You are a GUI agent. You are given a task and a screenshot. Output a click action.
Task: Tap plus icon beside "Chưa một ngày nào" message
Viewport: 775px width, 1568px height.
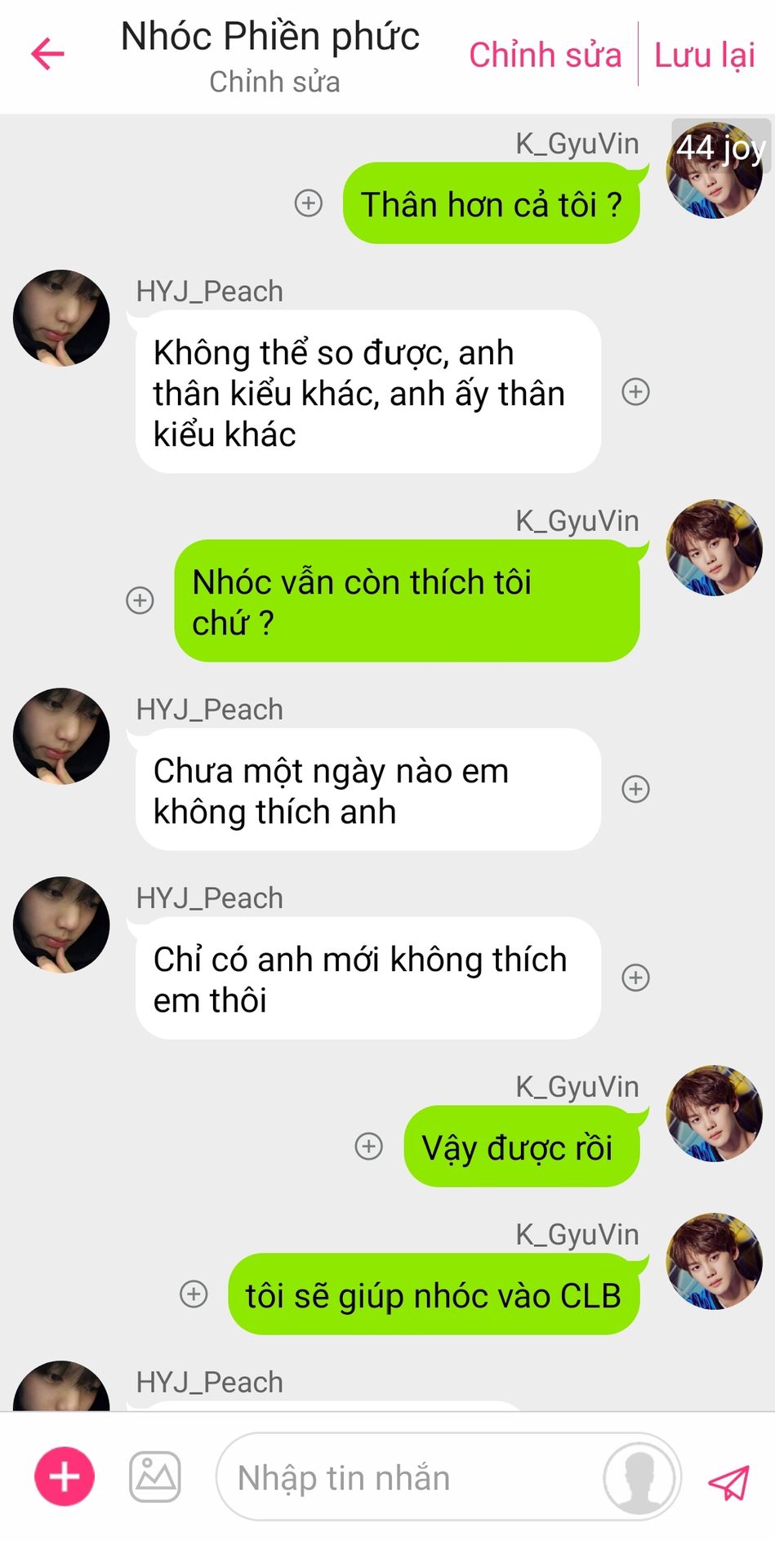point(636,789)
